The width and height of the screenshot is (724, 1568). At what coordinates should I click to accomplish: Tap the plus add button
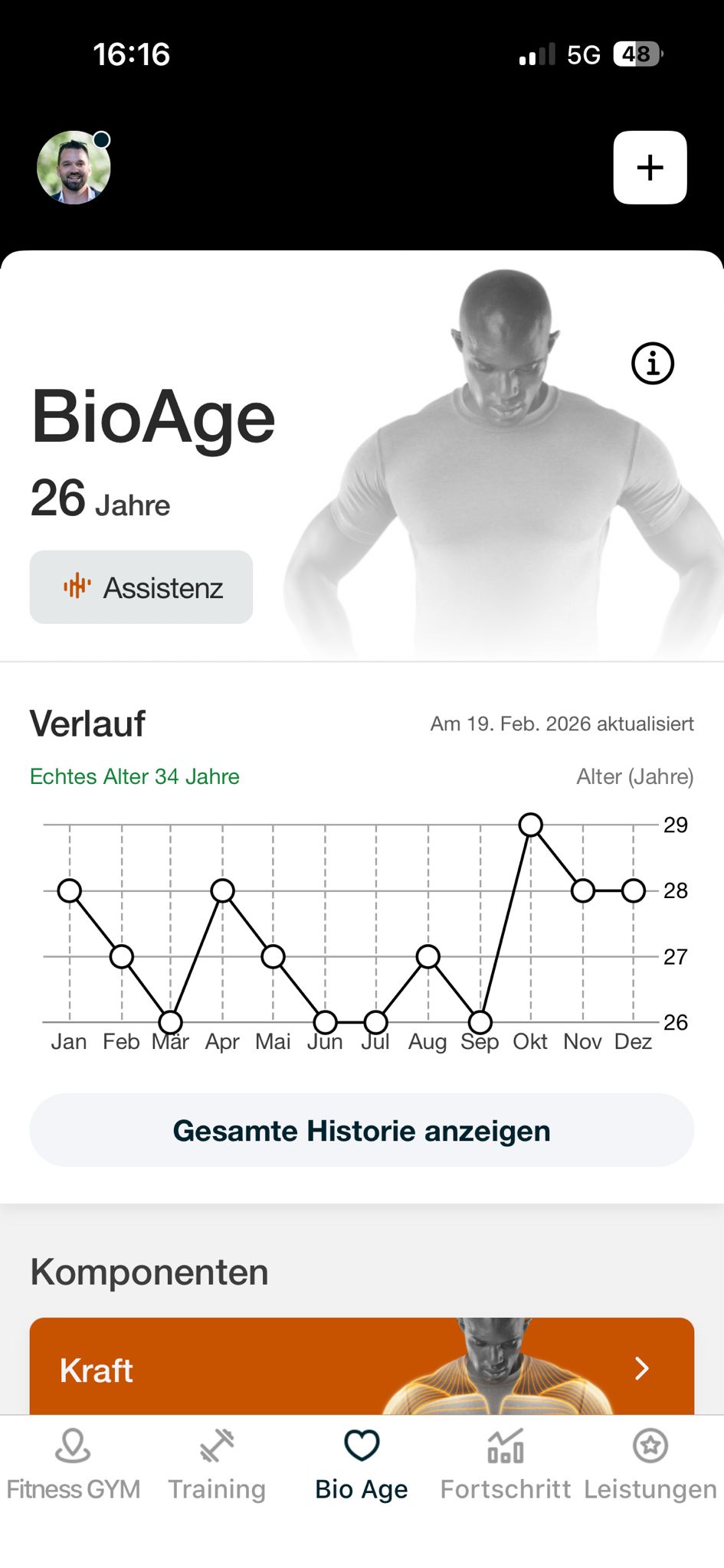point(650,168)
